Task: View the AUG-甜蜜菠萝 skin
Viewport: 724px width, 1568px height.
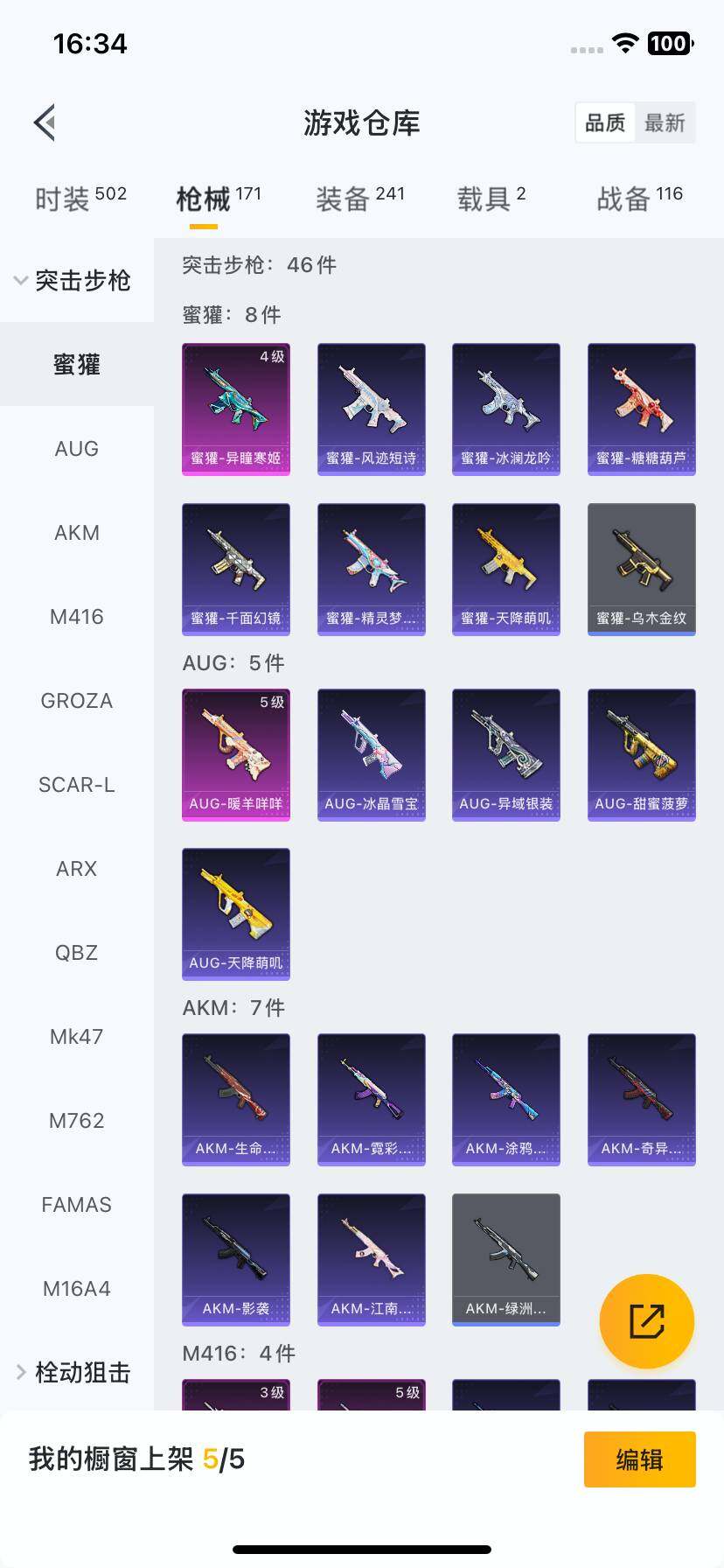Action: pos(641,754)
